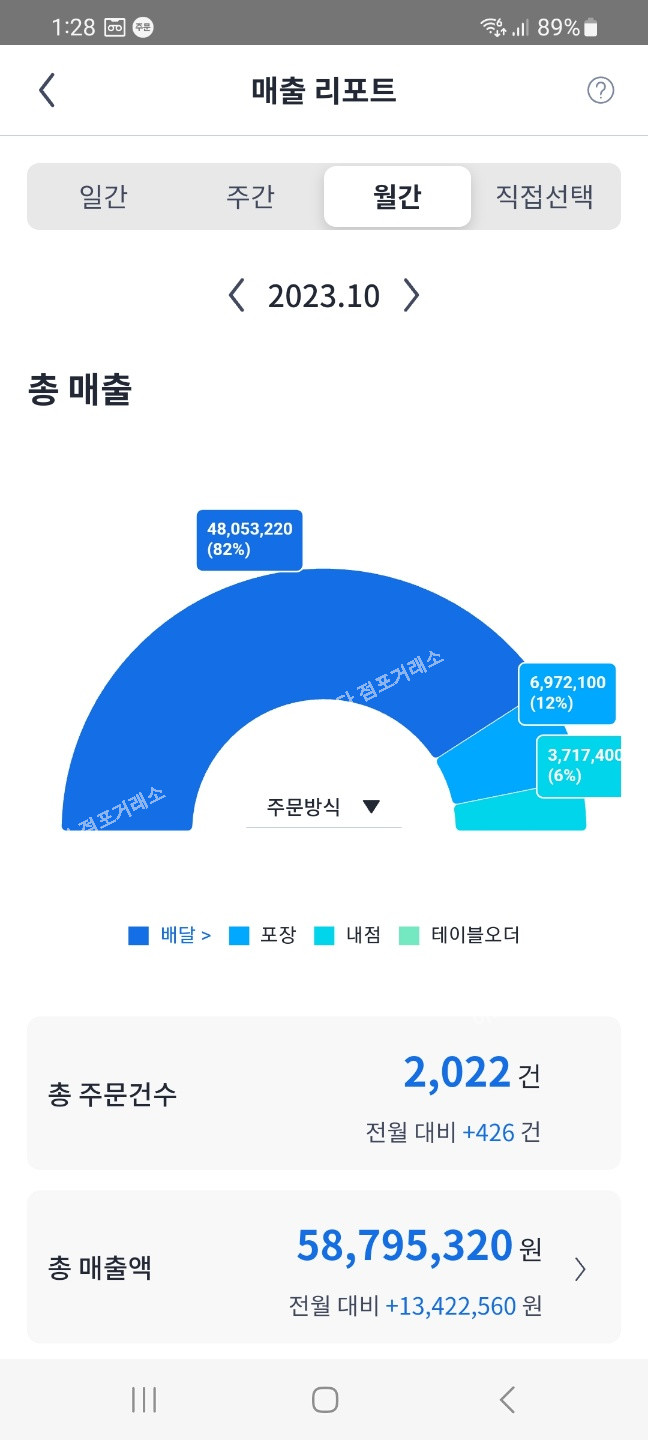Go back from 매출 리포트
Screen dimensions: 648x1440
[x=47, y=91]
